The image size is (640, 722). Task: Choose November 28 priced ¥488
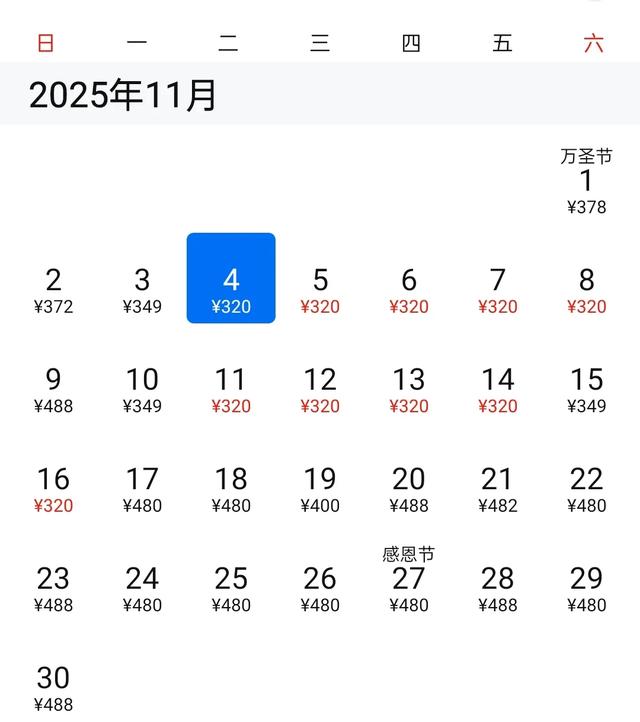[x=497, y=588]
